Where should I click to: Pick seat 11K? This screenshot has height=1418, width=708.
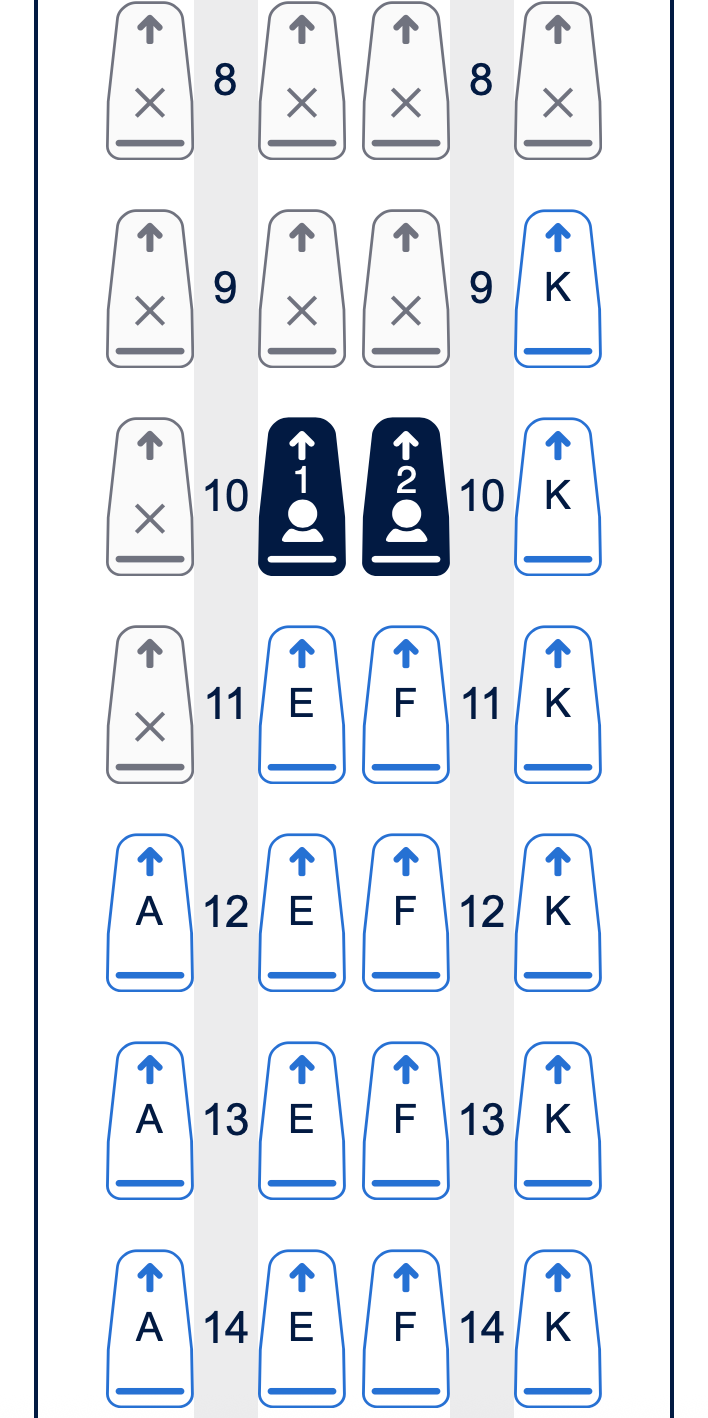(557, 705)
